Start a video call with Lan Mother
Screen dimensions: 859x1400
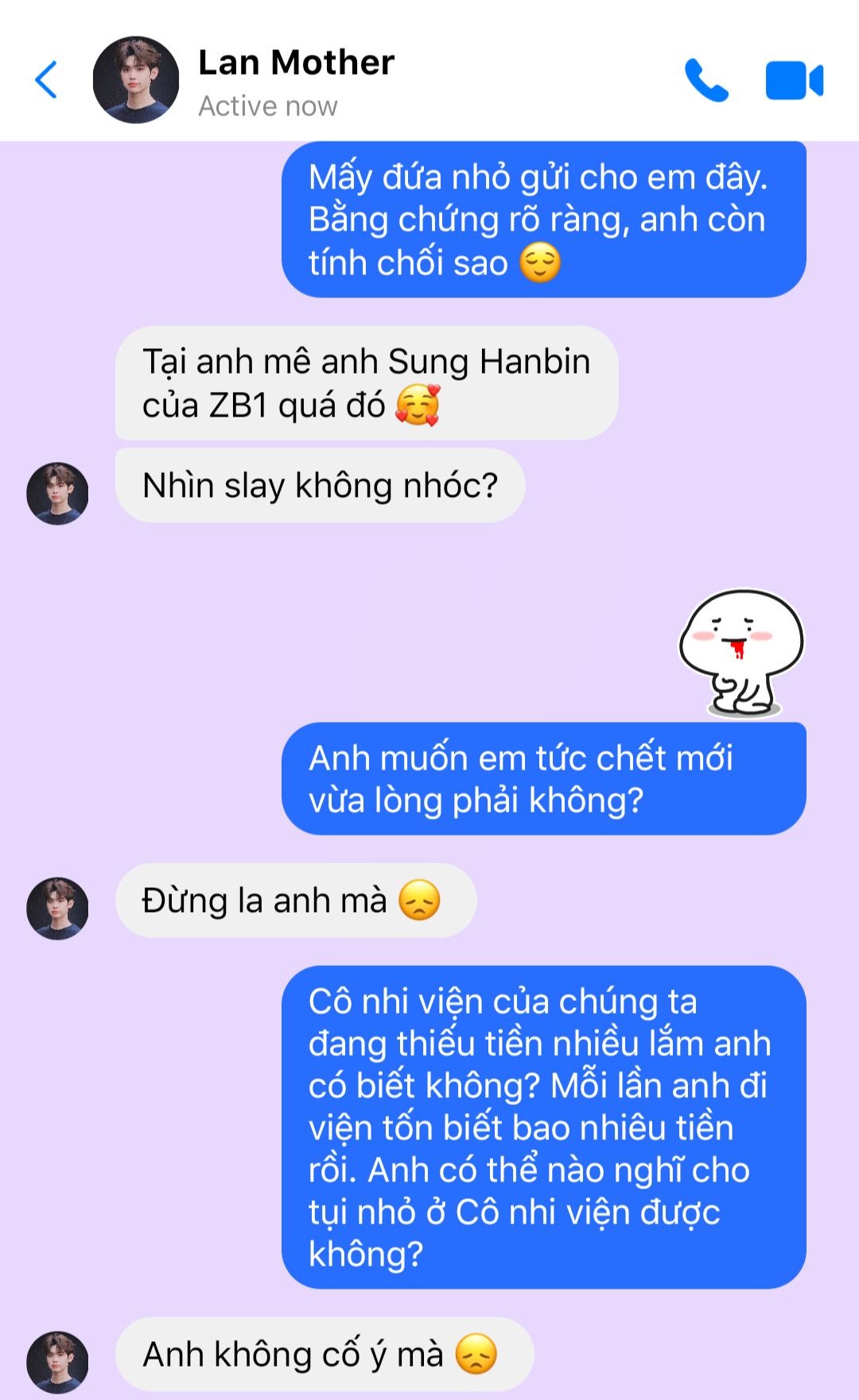[794, 80]
